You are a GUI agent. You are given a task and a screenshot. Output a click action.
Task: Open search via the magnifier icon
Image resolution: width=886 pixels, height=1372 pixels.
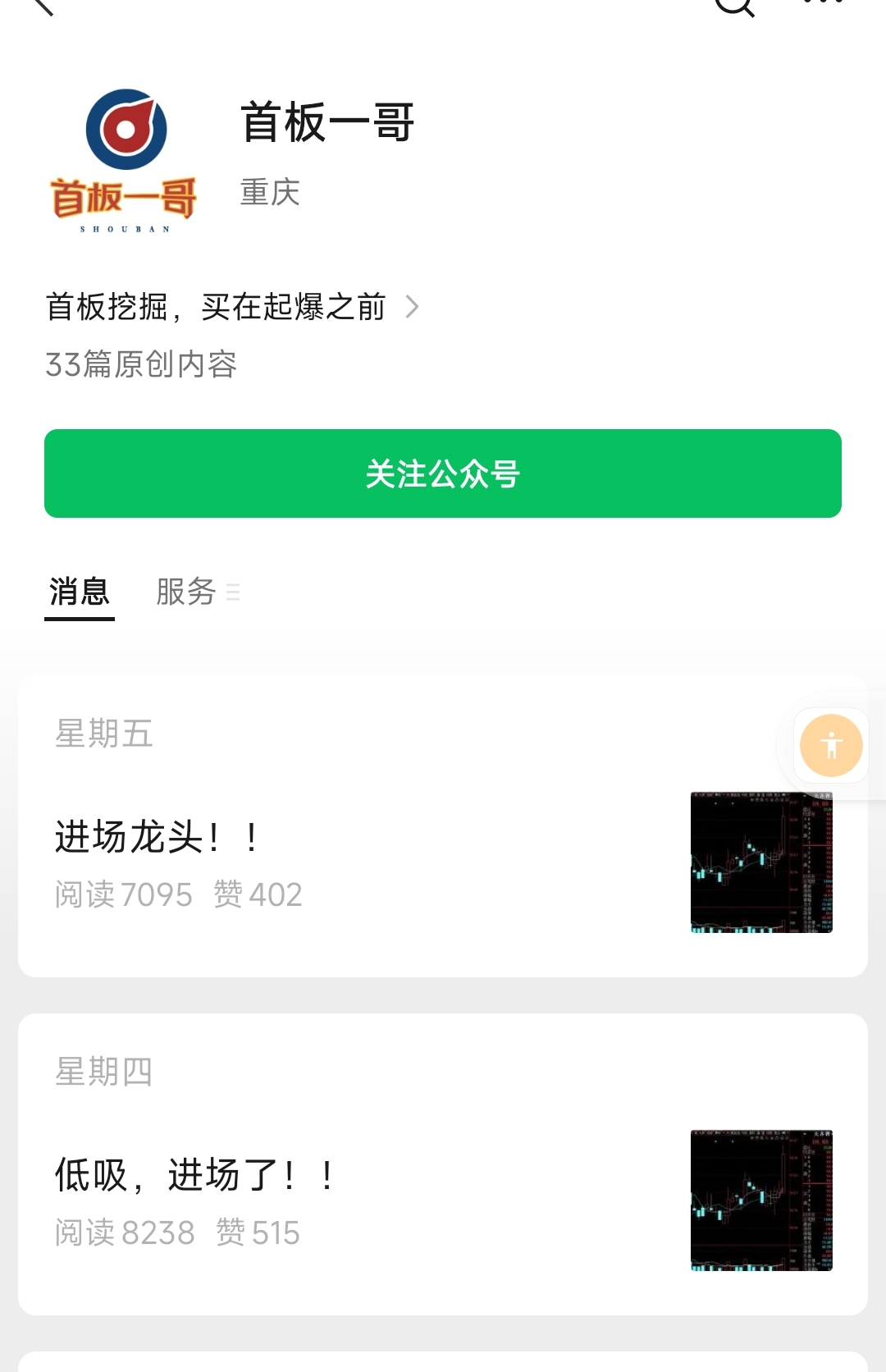point(733,5)
